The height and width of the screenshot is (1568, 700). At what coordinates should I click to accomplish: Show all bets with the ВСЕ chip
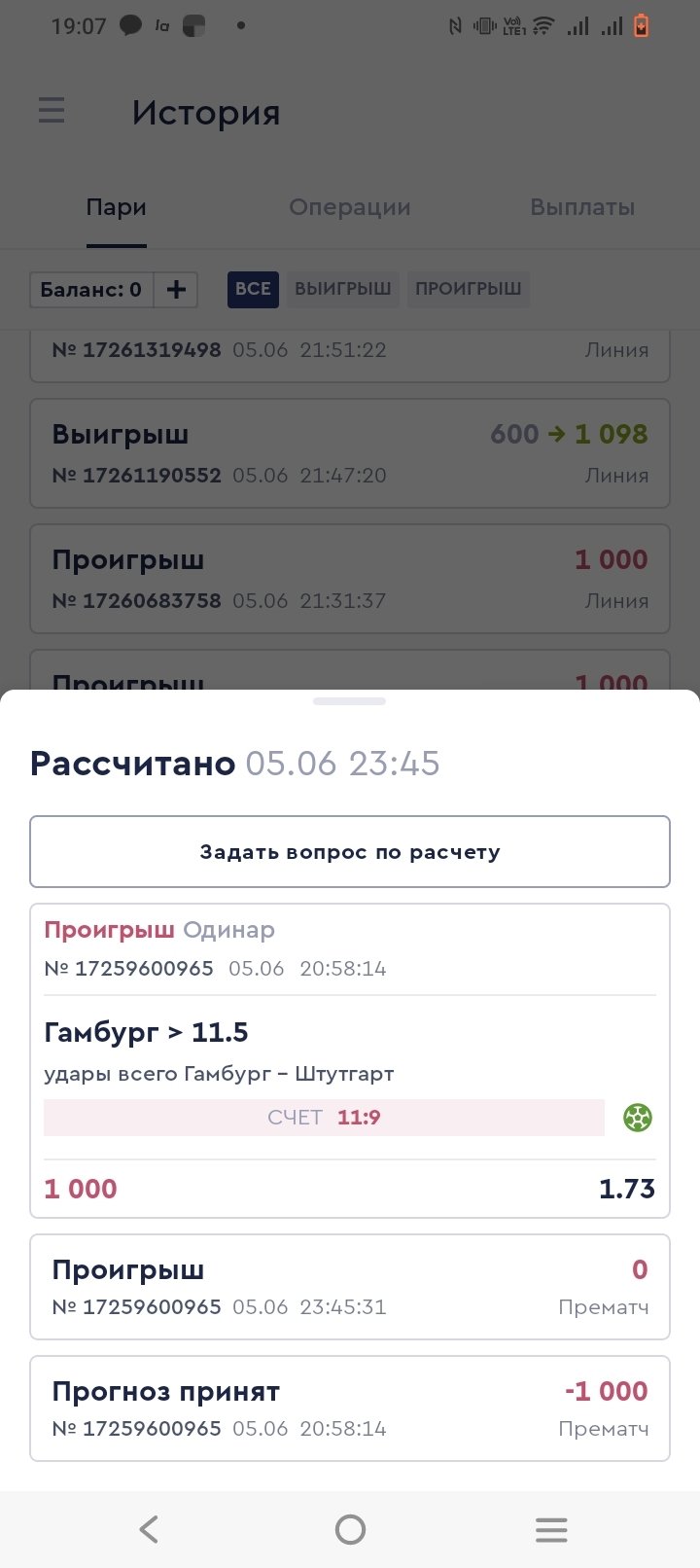pos(253,289)
